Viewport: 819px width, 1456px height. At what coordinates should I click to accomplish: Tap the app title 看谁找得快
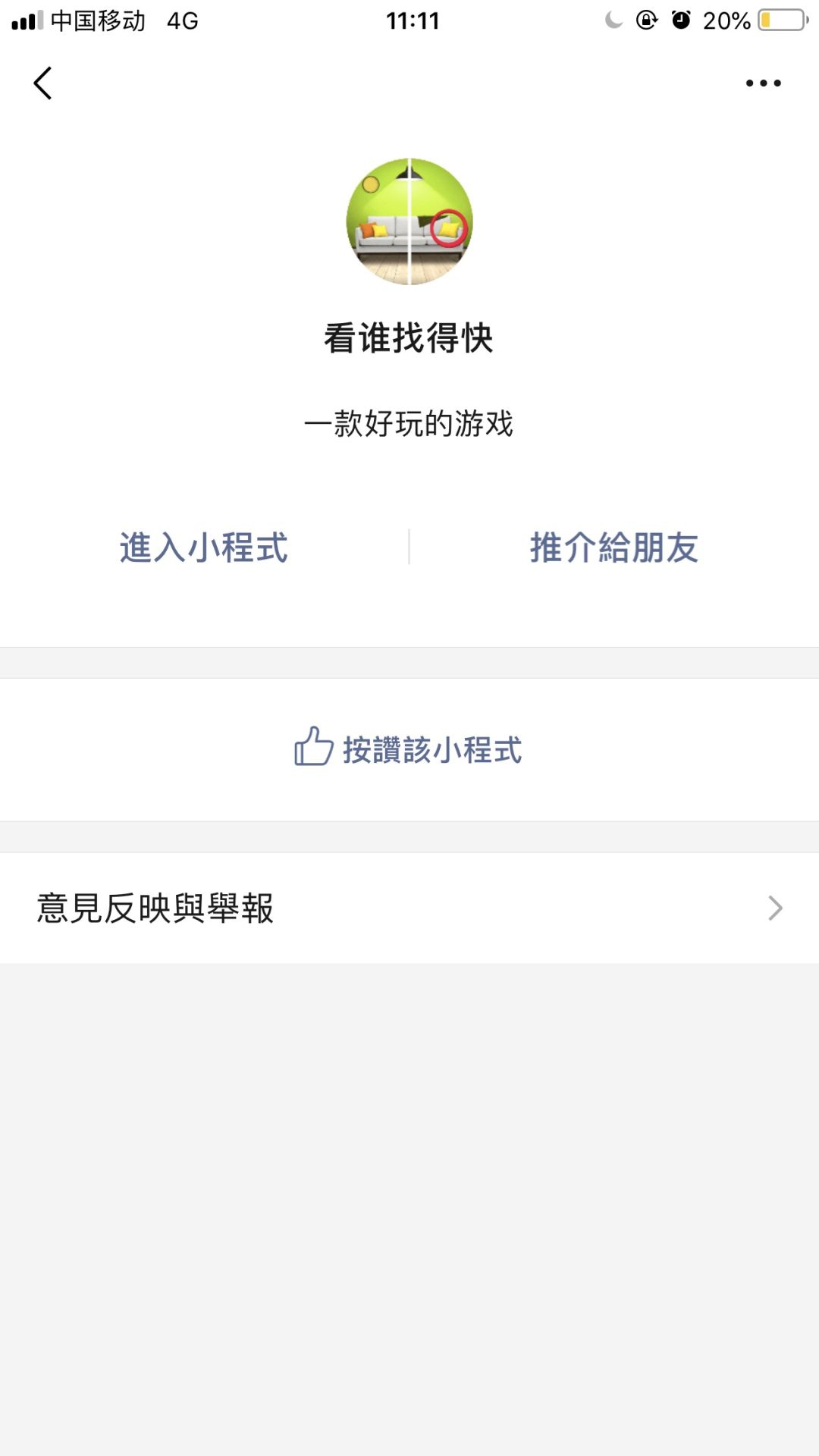click(x=409, y=341)
